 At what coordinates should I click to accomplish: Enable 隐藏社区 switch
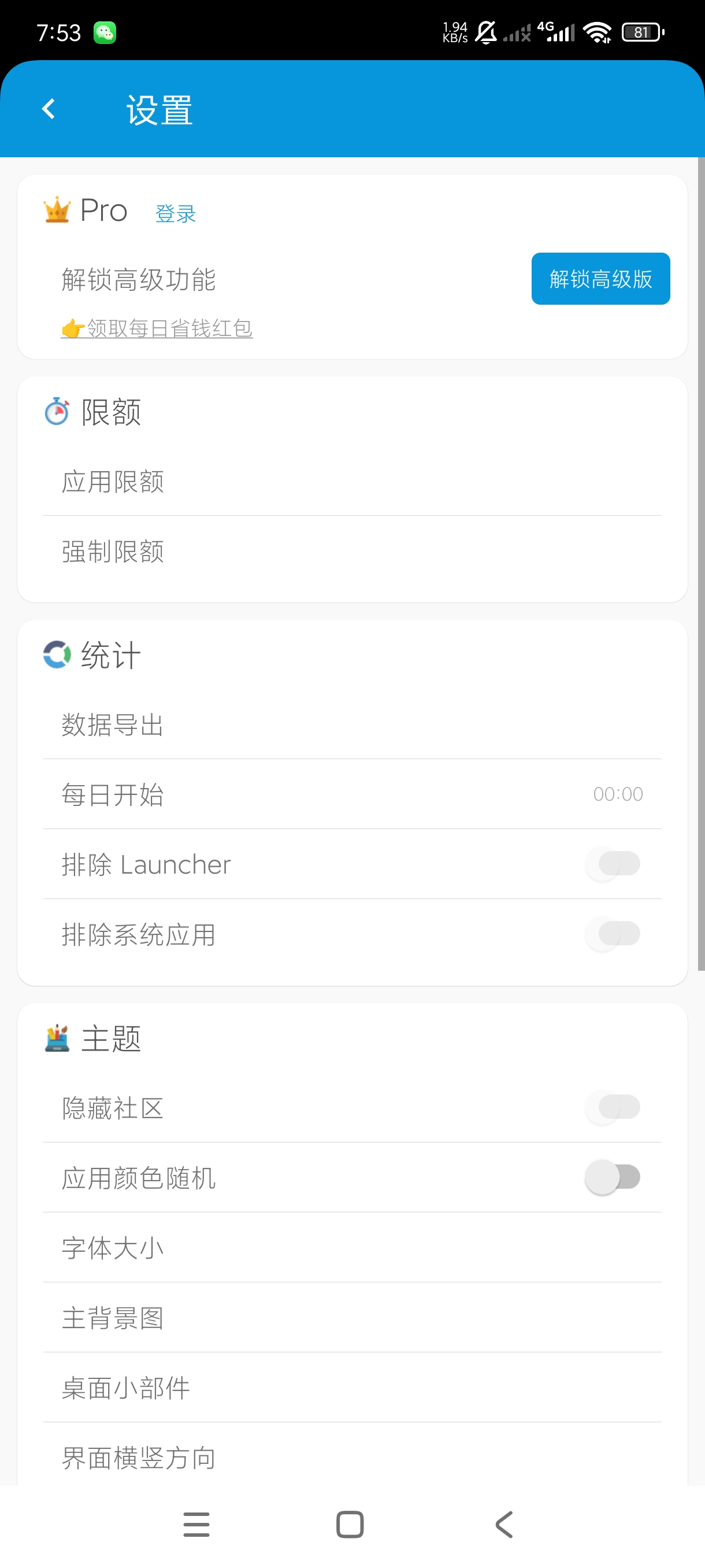coord(613,1107)
